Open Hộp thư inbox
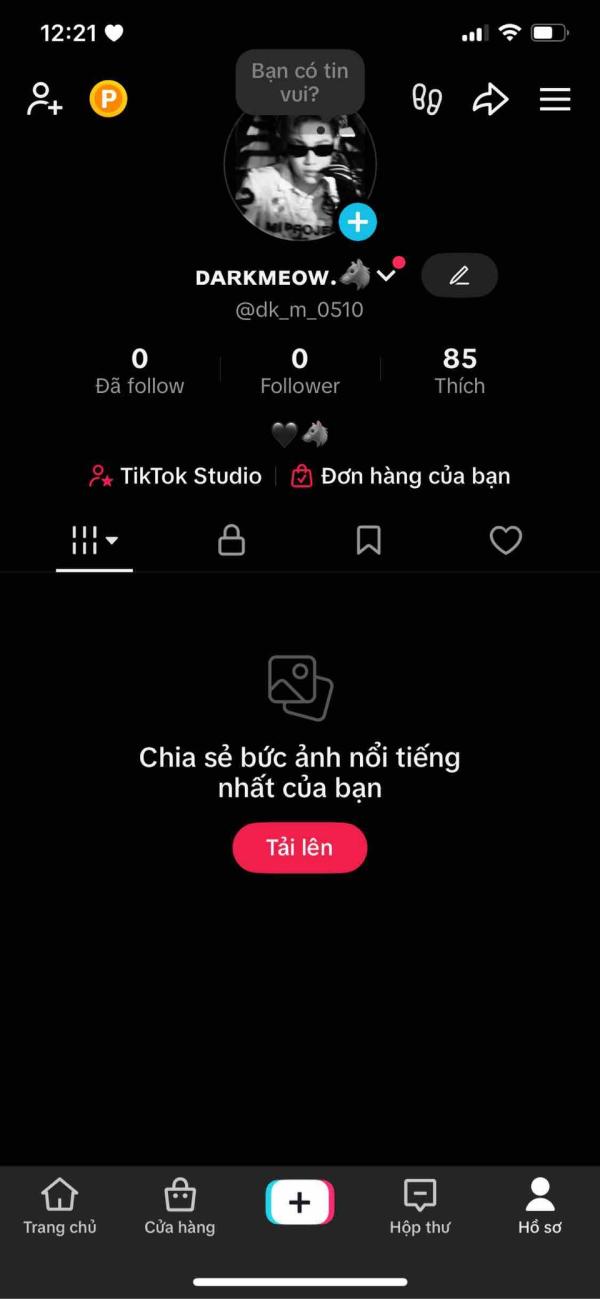The width and height of the screenshot is (600, 1299). (x=420, y=1206)
